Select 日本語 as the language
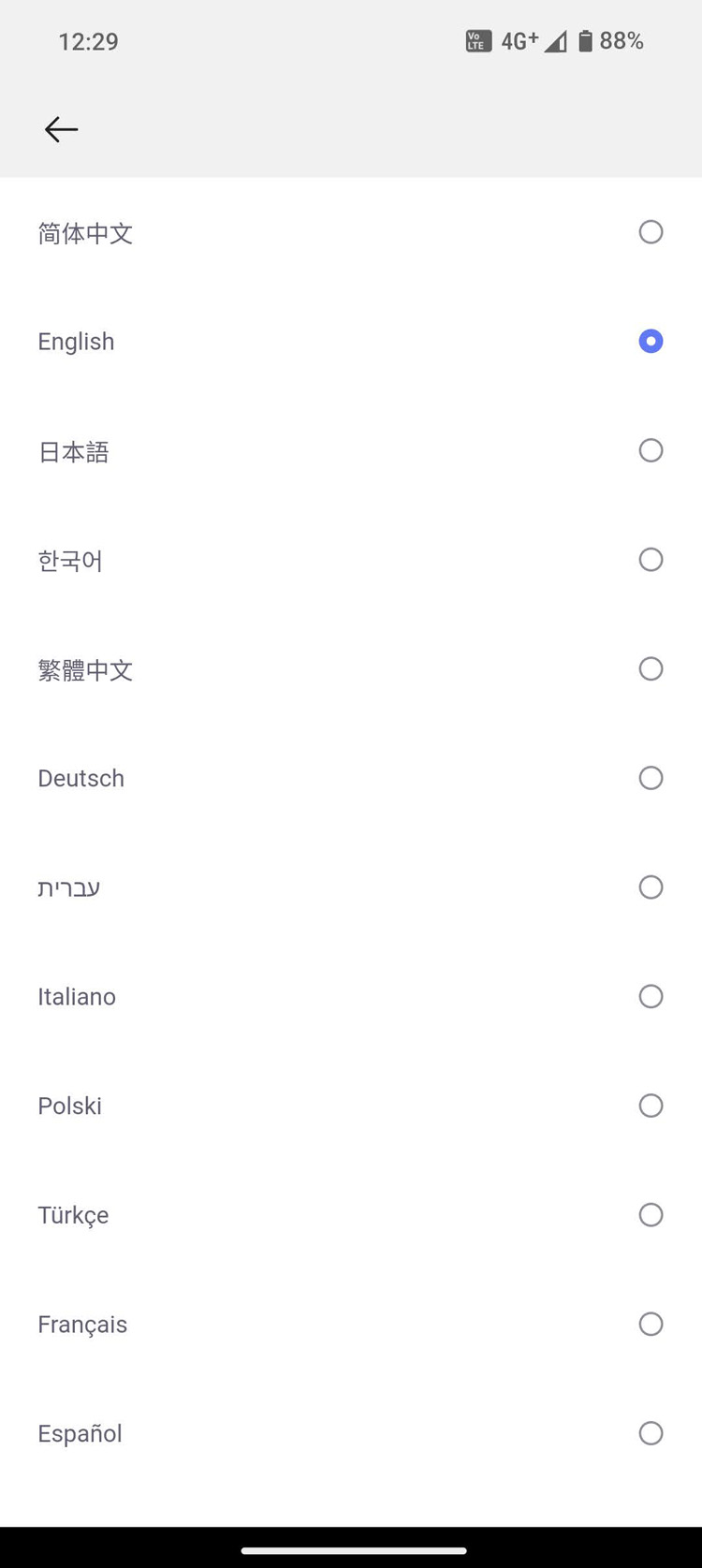702x1568 pixels. pos(351,450)
